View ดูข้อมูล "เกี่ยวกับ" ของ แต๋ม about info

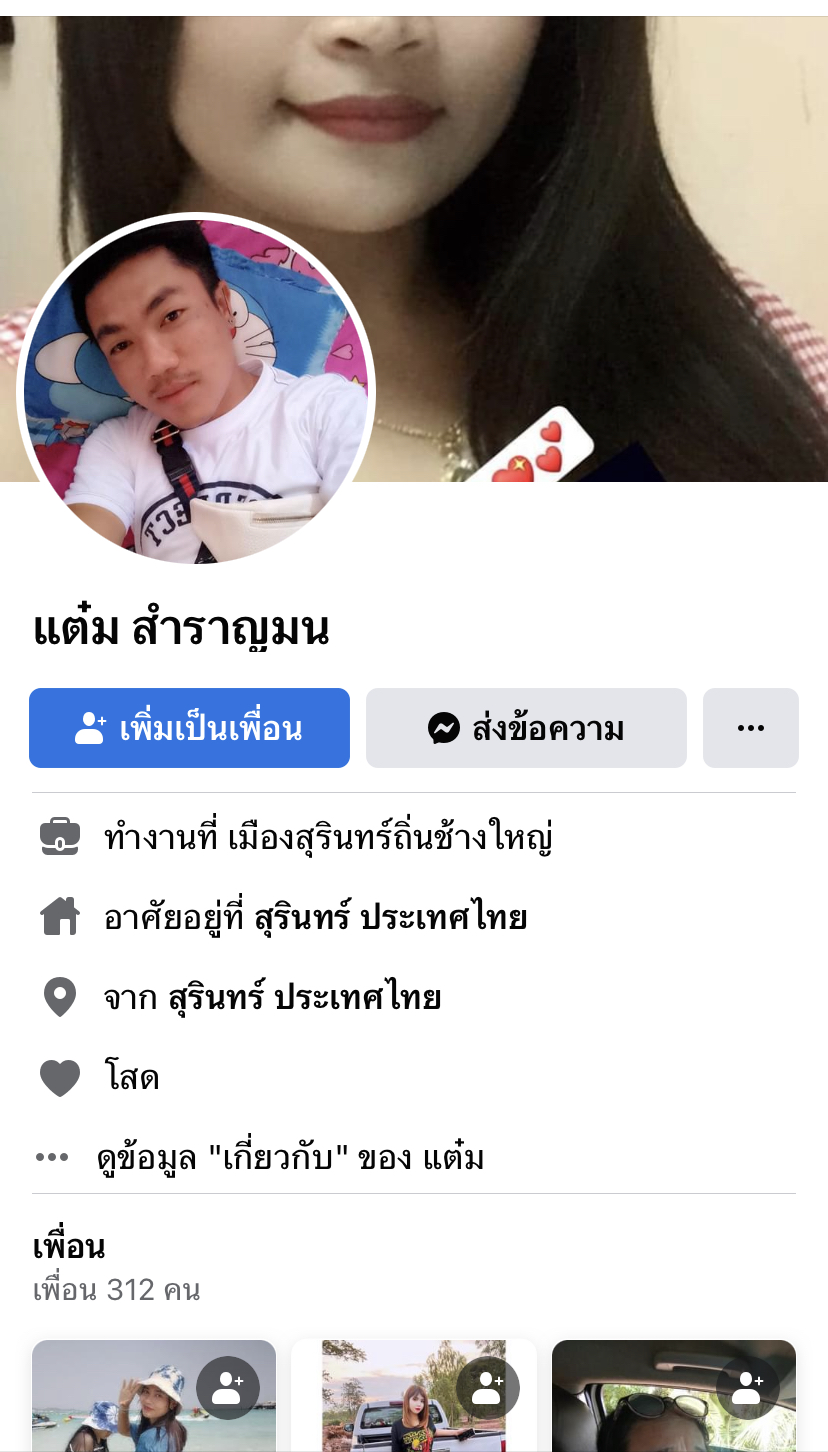(290, 1158)
